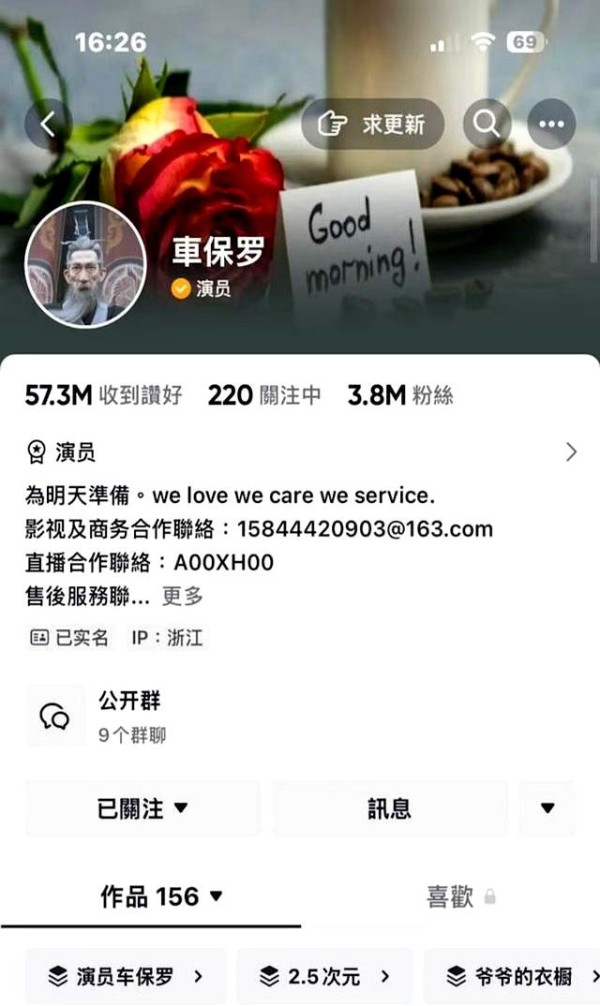This screenshot has height=1006, width=600.
Task: Open the 作品 156 sort dropdown
Action: pos(162,896)
